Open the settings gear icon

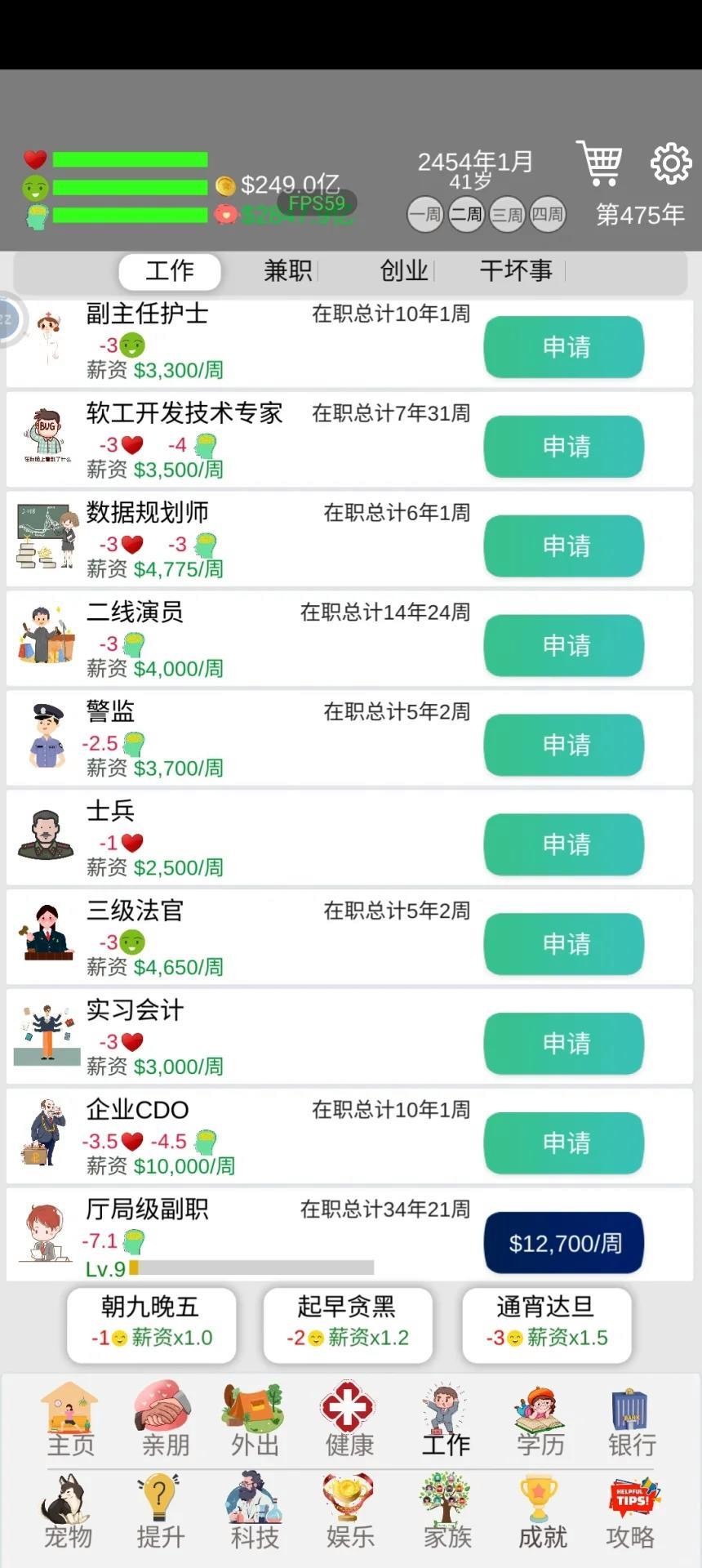click(669, 163)
